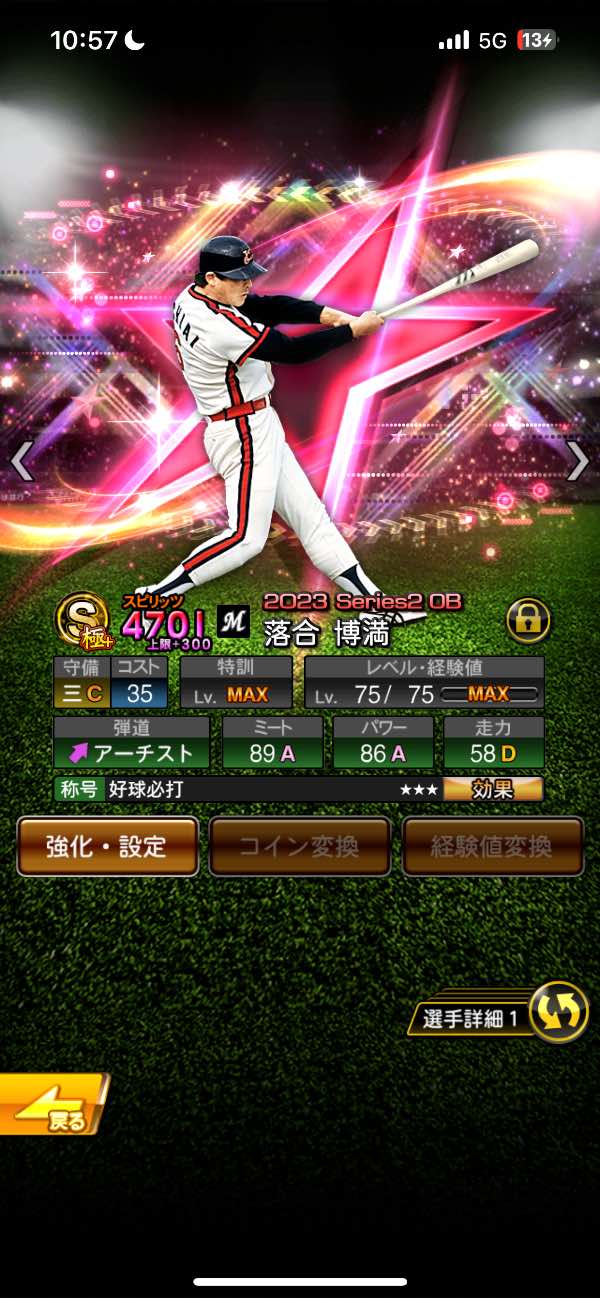
Task: Open the 強化・設定 menu
Action: point(107,846)
